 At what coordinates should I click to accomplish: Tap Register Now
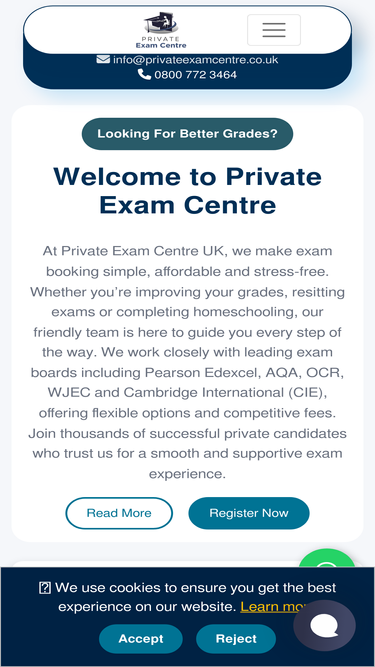pos(249,513)
